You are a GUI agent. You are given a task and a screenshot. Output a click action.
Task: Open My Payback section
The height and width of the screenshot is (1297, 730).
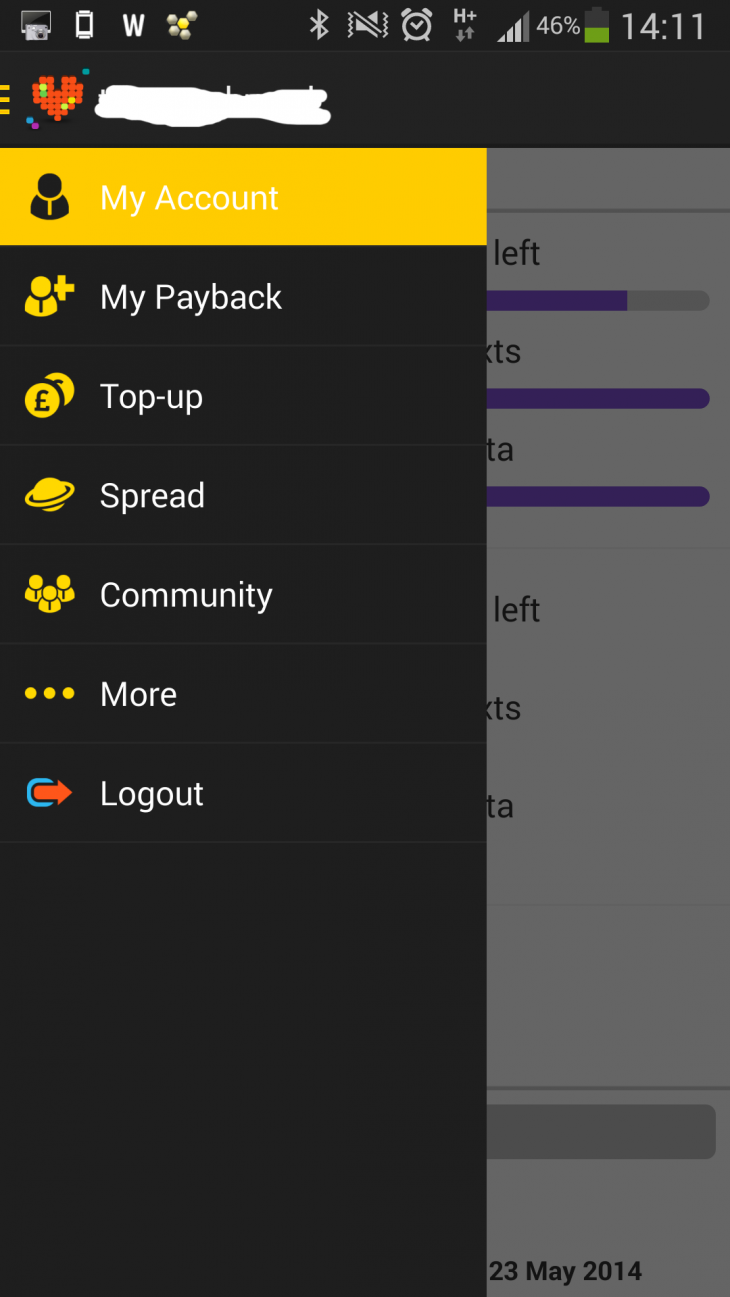(x=190, y=296)
